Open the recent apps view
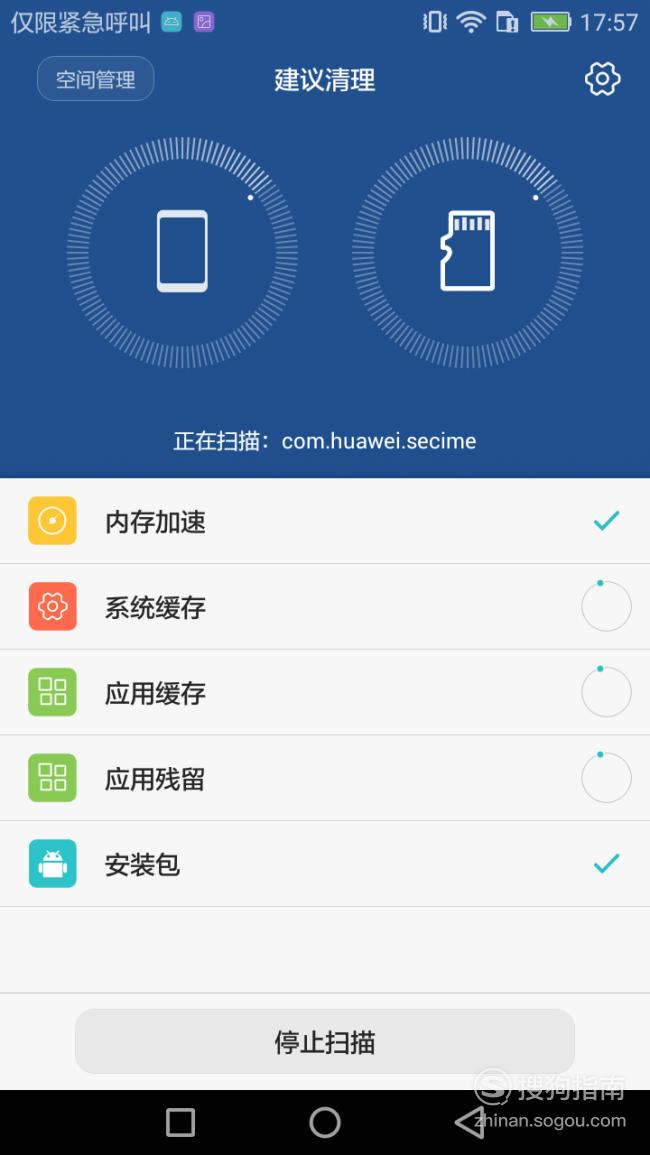 [x=181, y=1123]
